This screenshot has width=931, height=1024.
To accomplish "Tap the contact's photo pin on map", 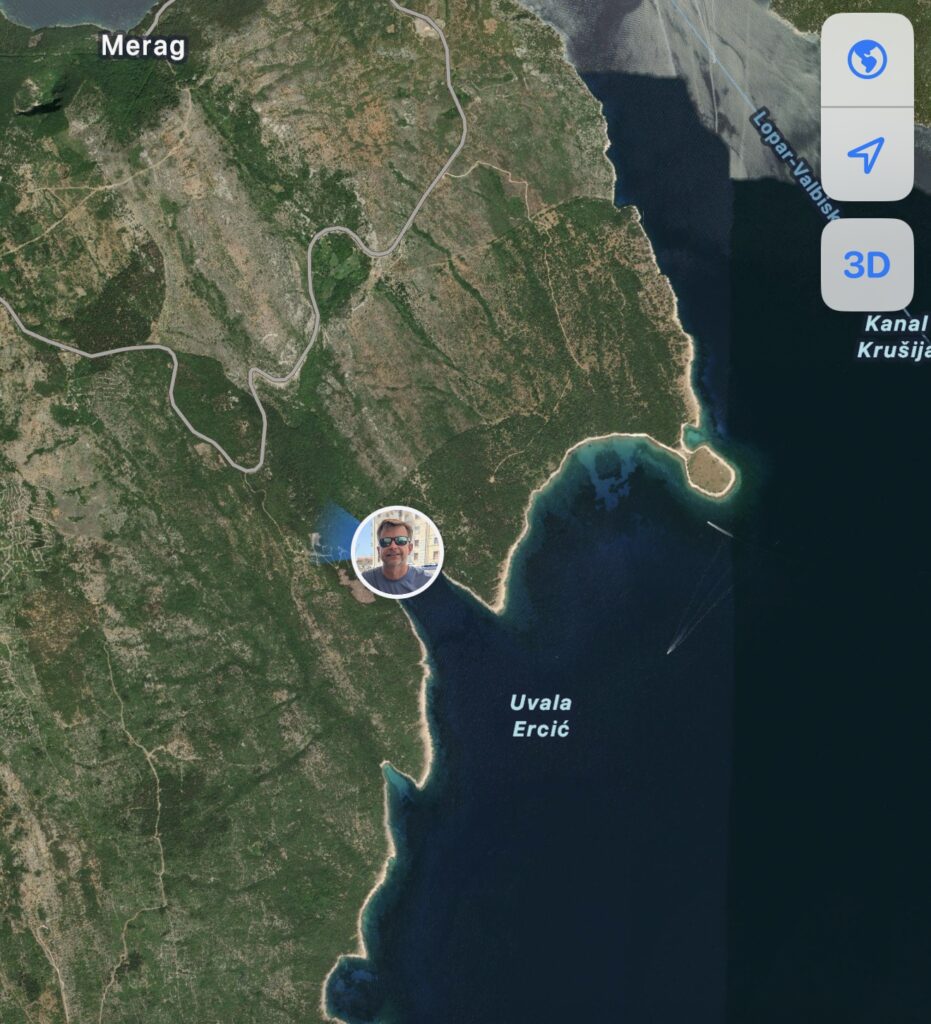I will pos(396,552).
